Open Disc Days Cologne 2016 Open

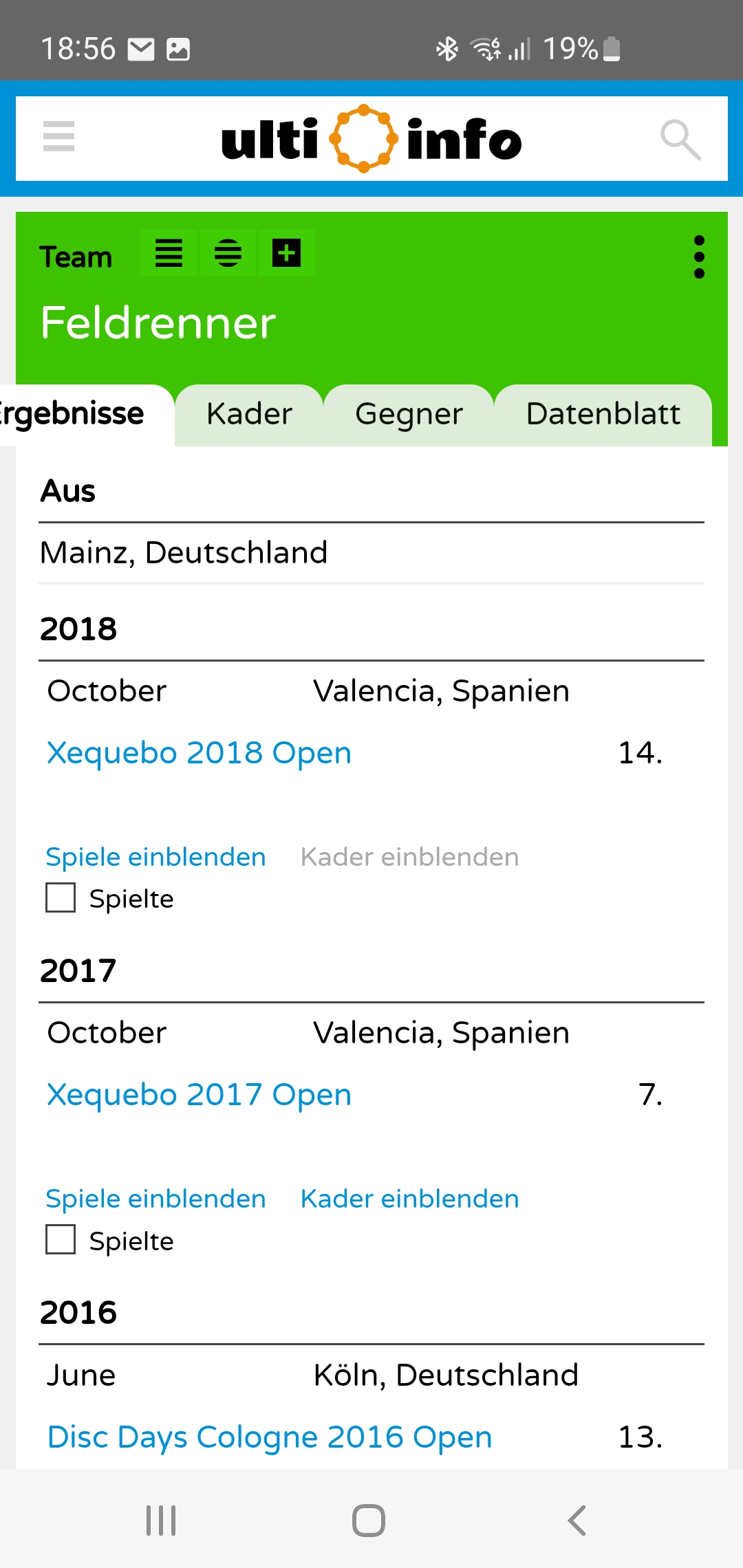point(270,1437)
